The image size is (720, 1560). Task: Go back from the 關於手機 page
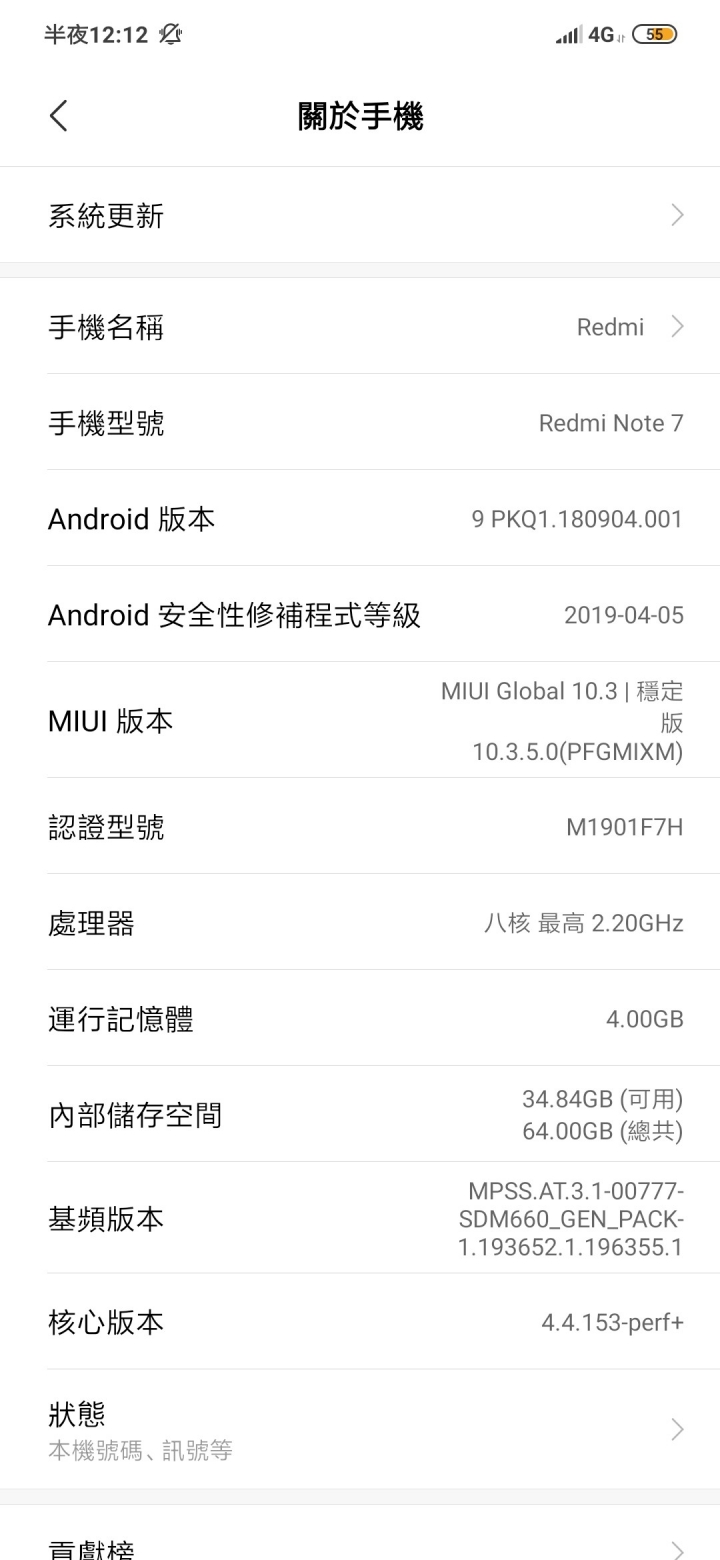(59, 116)
